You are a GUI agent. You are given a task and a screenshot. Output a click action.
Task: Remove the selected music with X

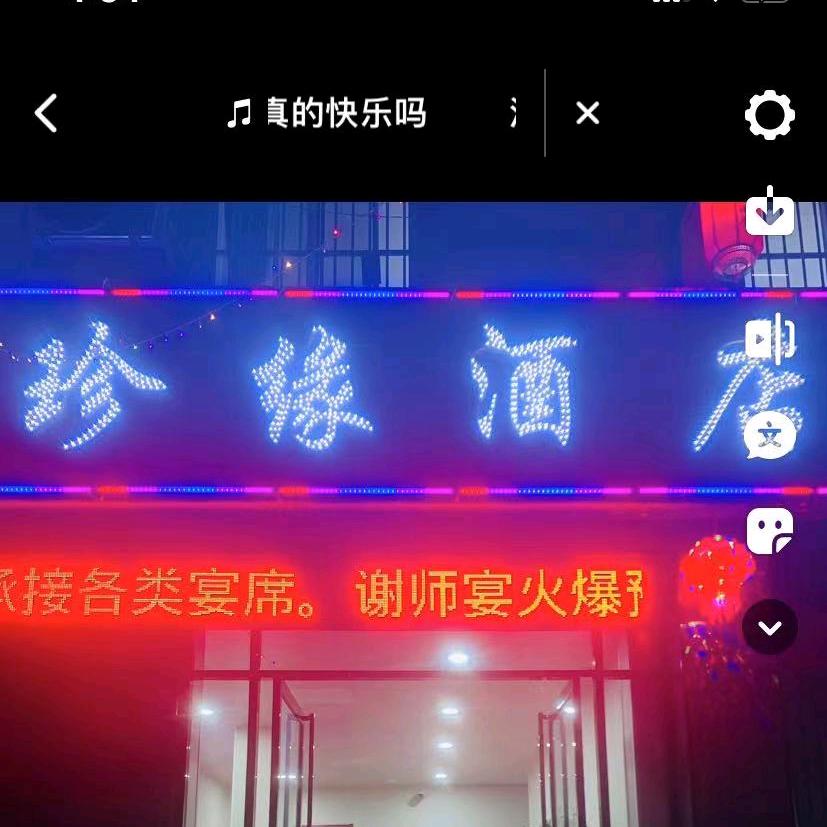588,114
